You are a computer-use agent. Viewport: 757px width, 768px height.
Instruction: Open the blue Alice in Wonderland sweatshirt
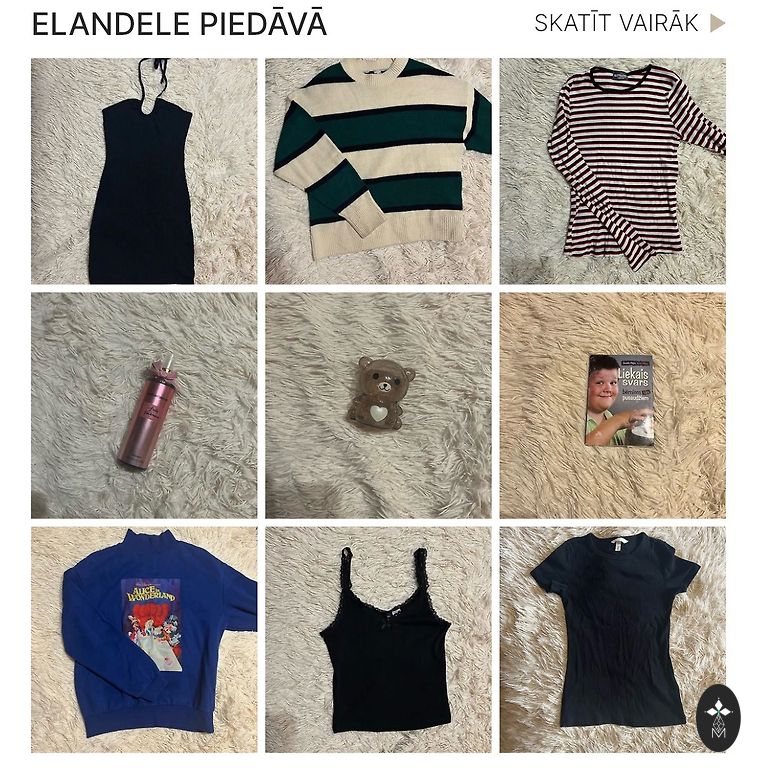[x=144, y=640]
